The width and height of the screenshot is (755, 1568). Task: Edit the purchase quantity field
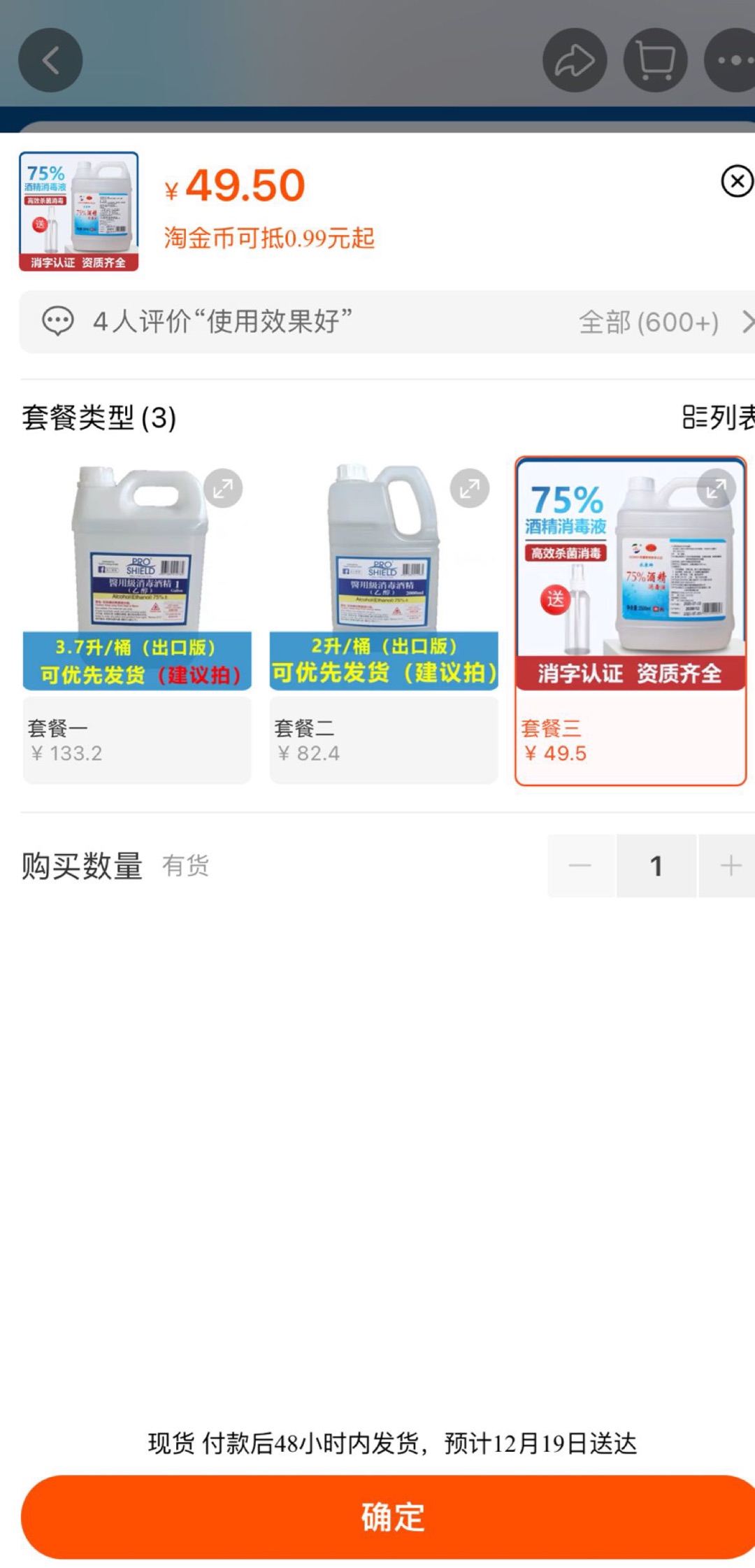[656, 866]
